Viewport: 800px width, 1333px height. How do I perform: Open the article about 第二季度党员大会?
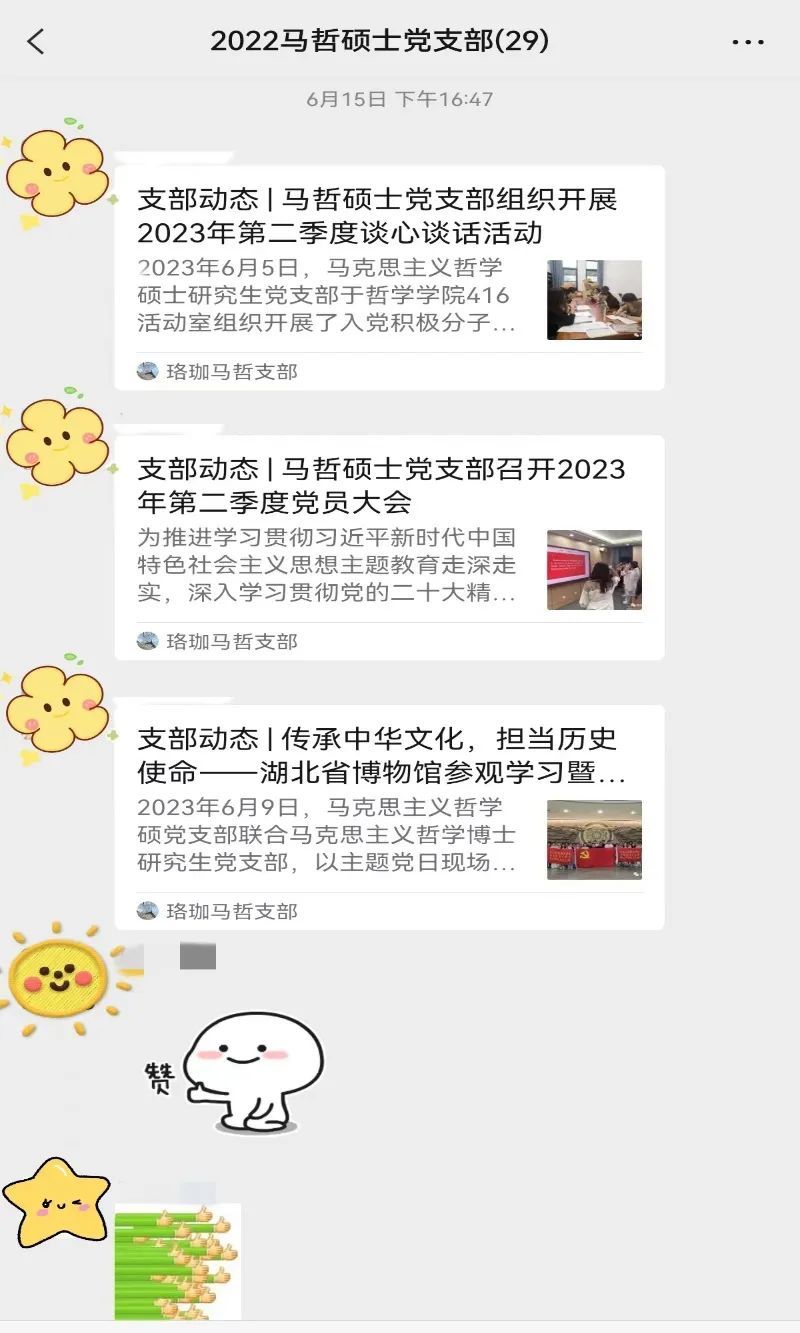coord(389,547)
